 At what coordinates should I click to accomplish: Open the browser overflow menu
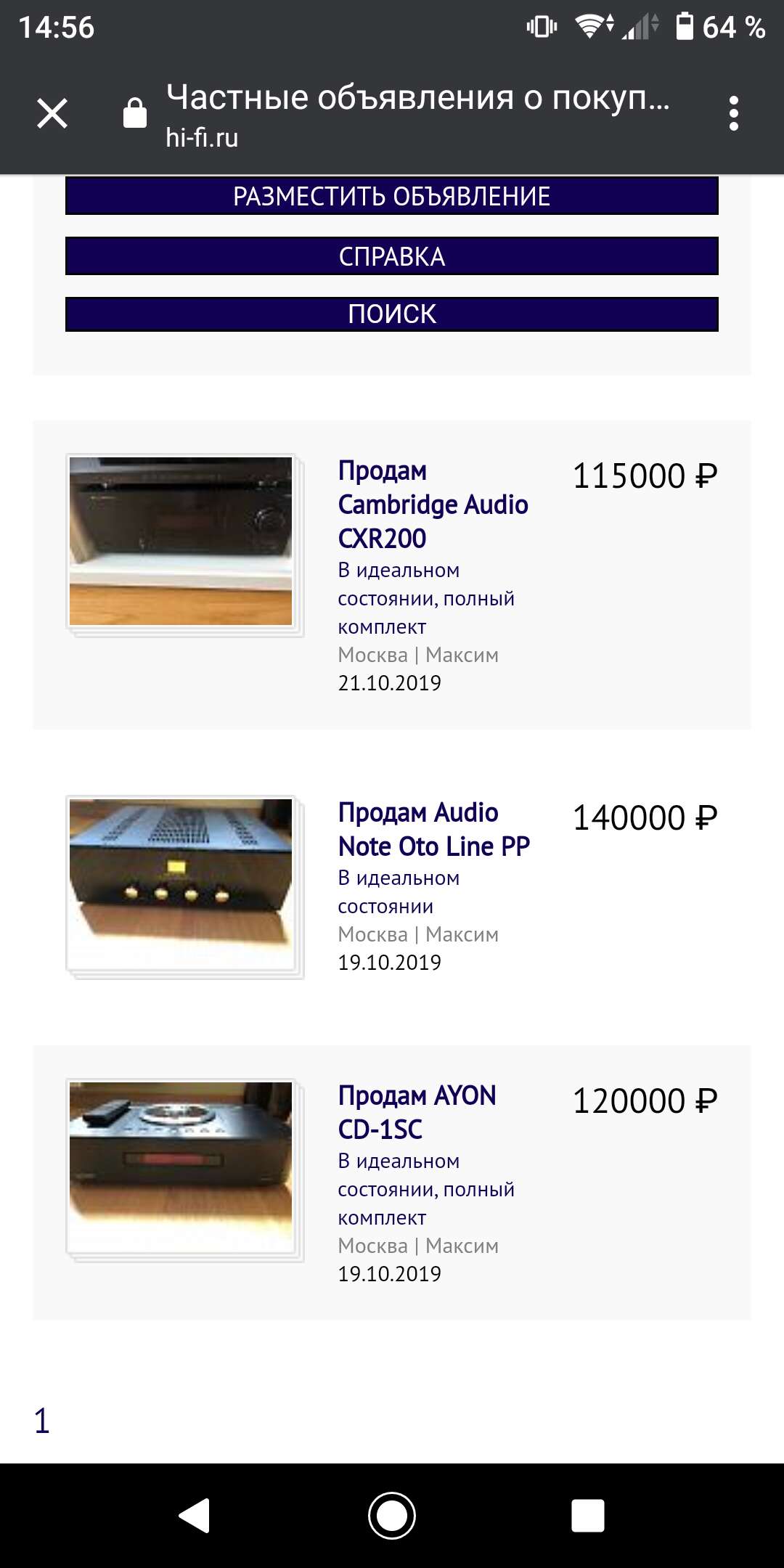coord(733,113)
